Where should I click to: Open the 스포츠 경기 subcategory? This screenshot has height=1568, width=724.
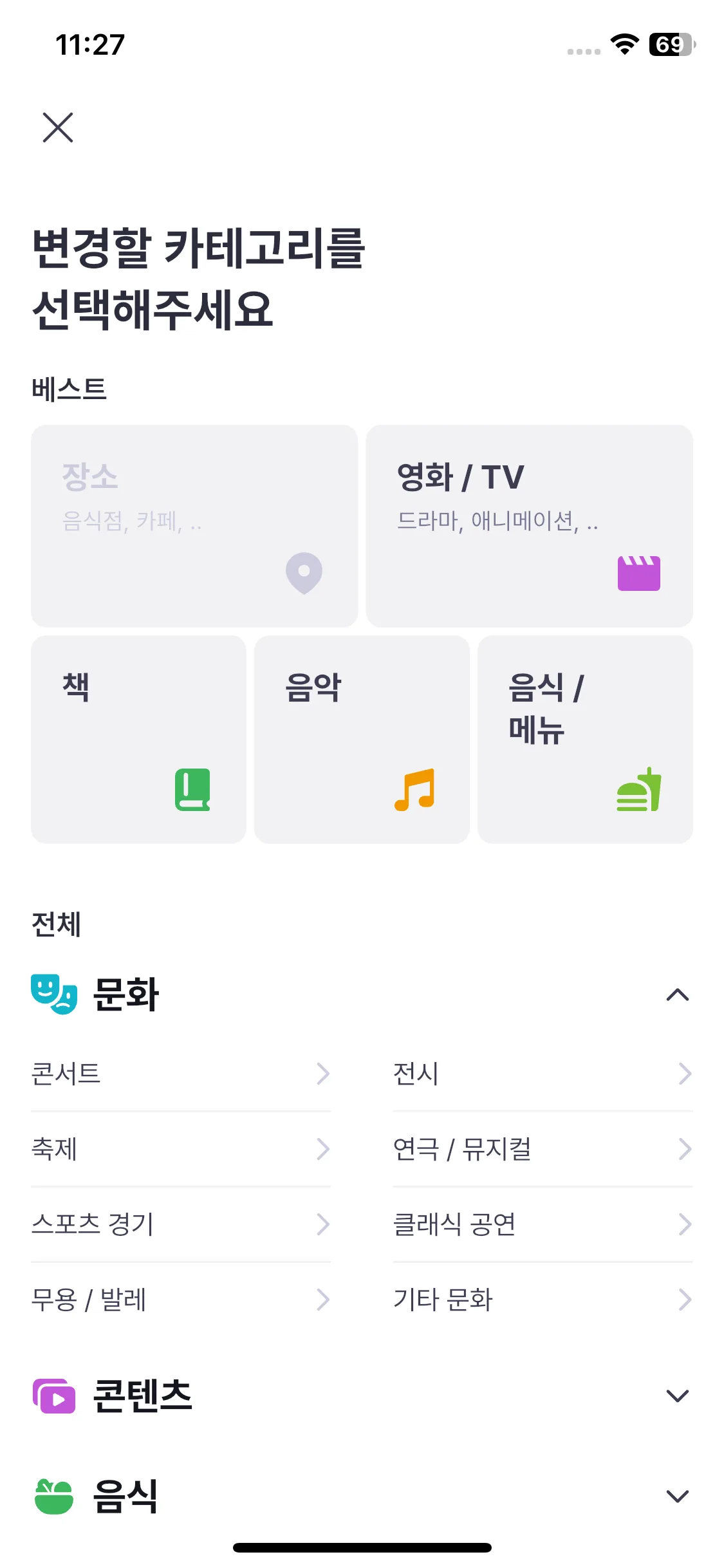click(x=180, y=1224)
